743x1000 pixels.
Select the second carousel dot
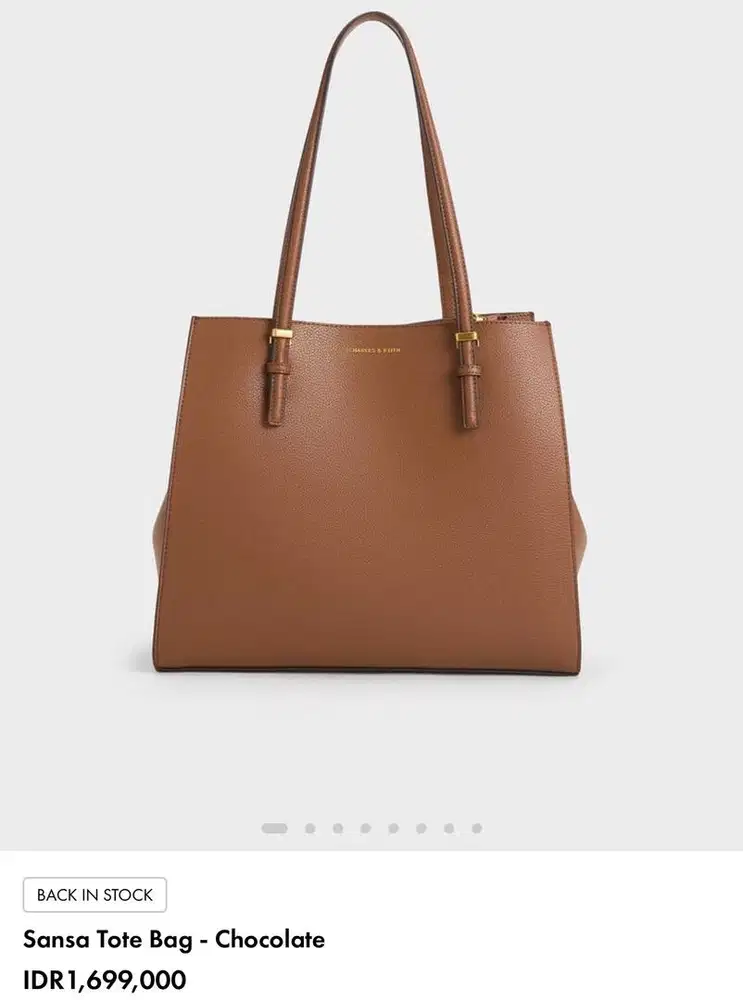click(x=310, y=827)
